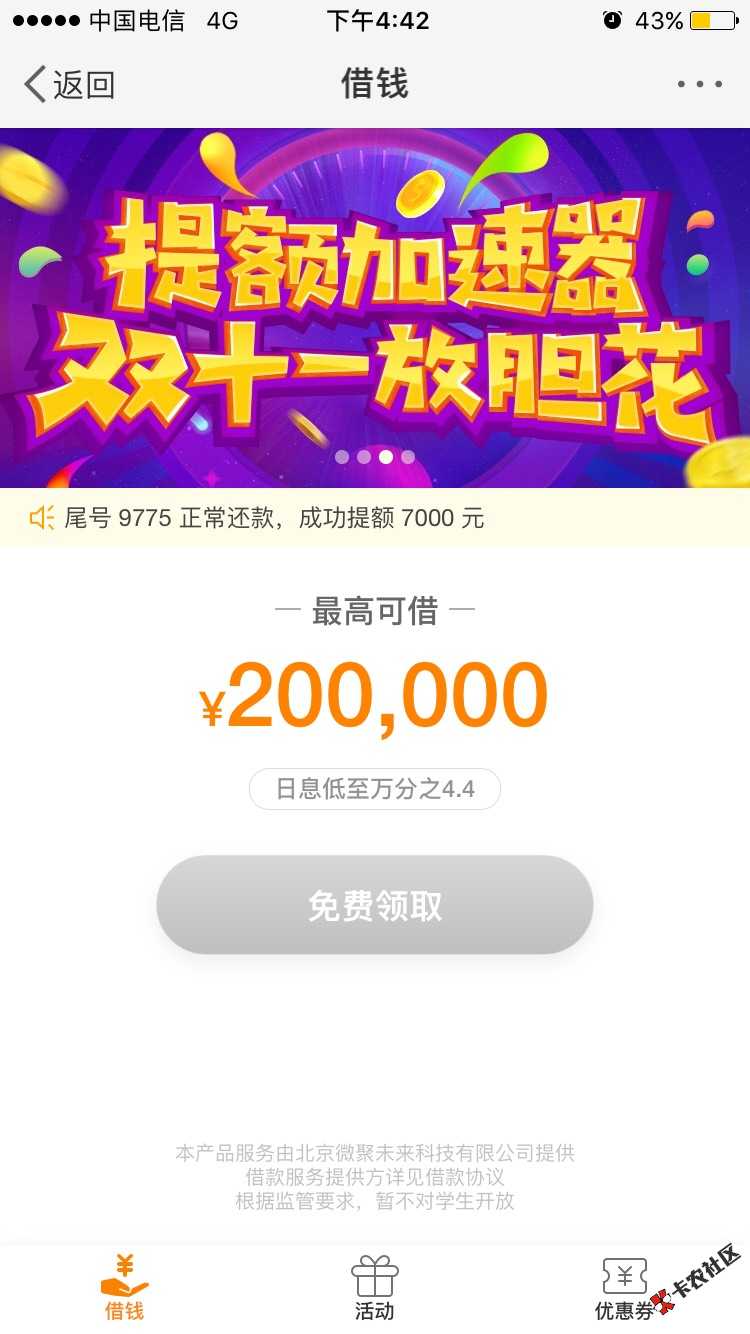Tap the 免费领取 button
The height and width of the screenshot is (1334, 750).
click(375, 905)
